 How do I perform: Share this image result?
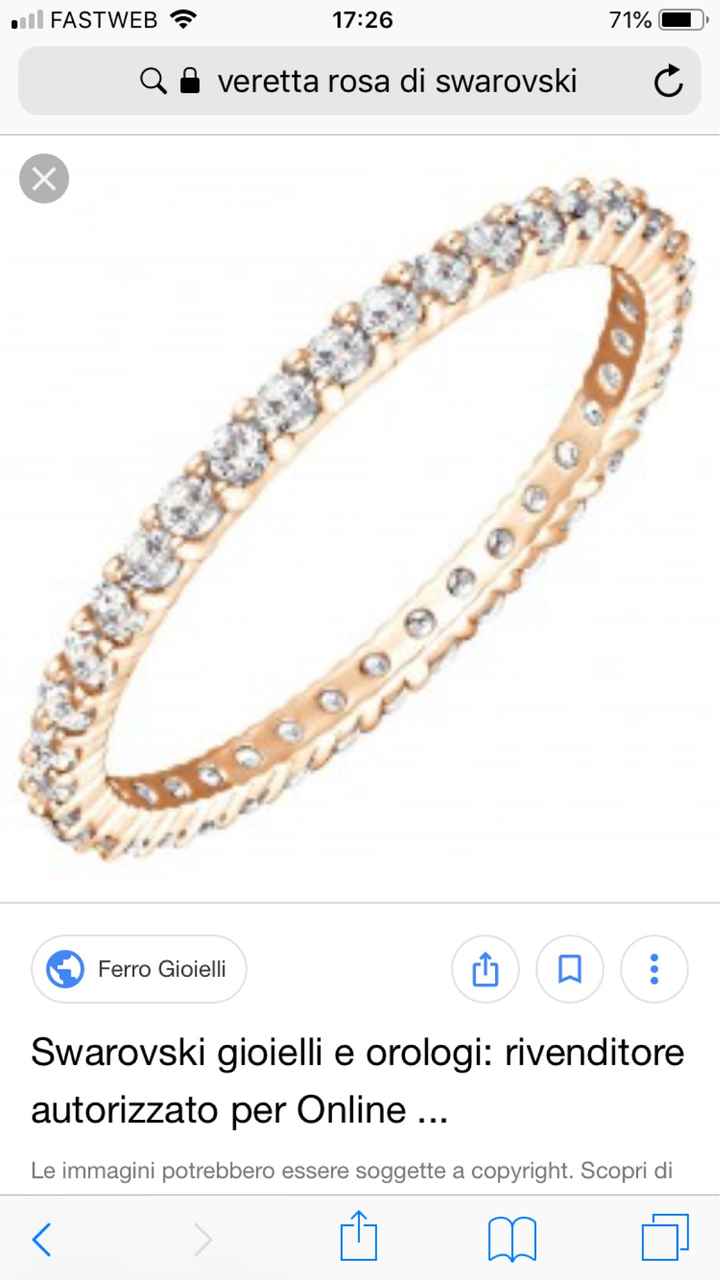click(485, 969)
